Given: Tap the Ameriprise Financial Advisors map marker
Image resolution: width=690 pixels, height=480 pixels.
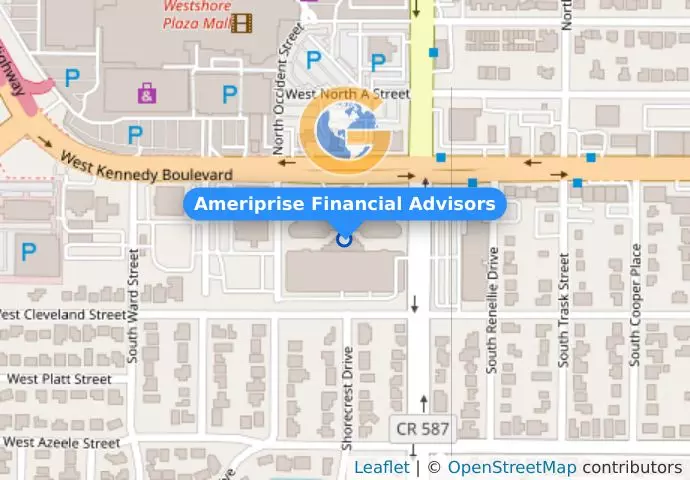Looking at the screenshot, I should point(345,239).
